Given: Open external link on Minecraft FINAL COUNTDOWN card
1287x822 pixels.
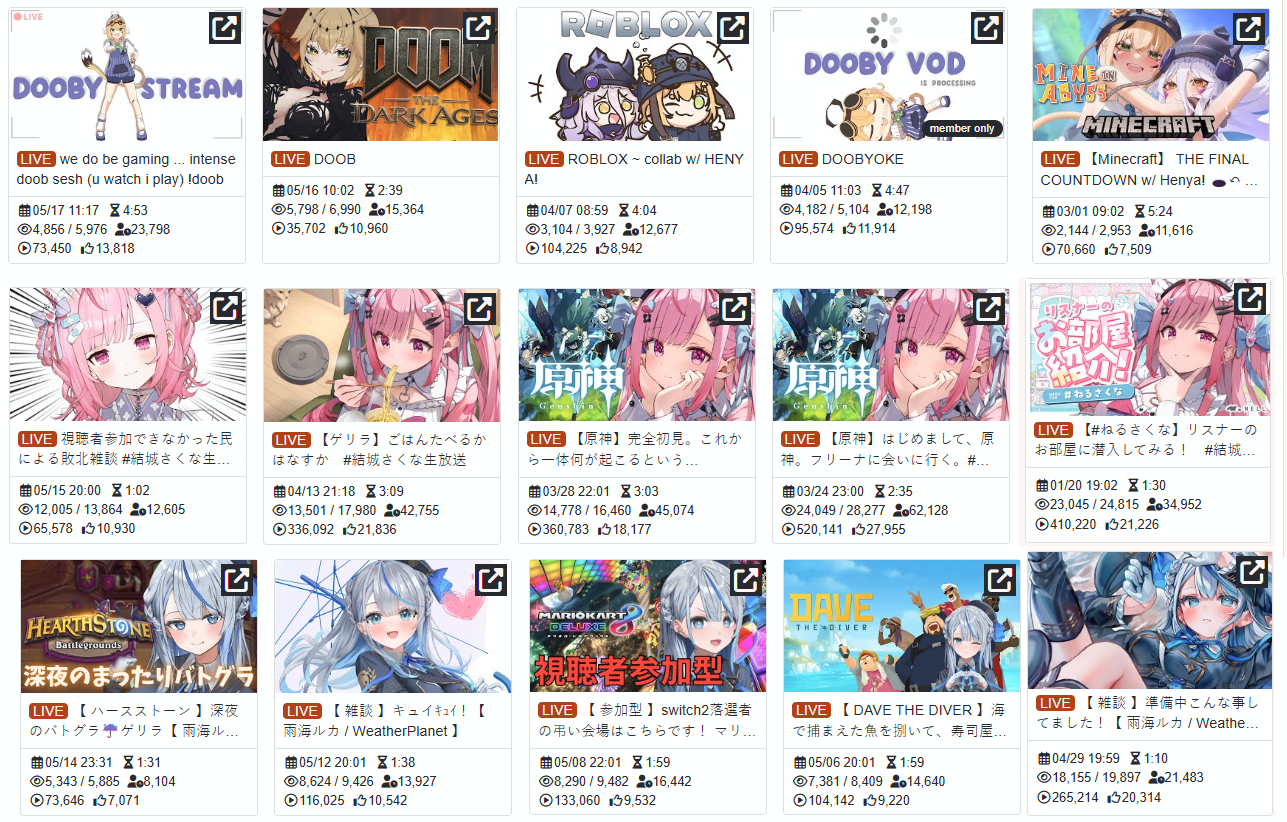Looking at the screenshot, I should point(1248,28).
